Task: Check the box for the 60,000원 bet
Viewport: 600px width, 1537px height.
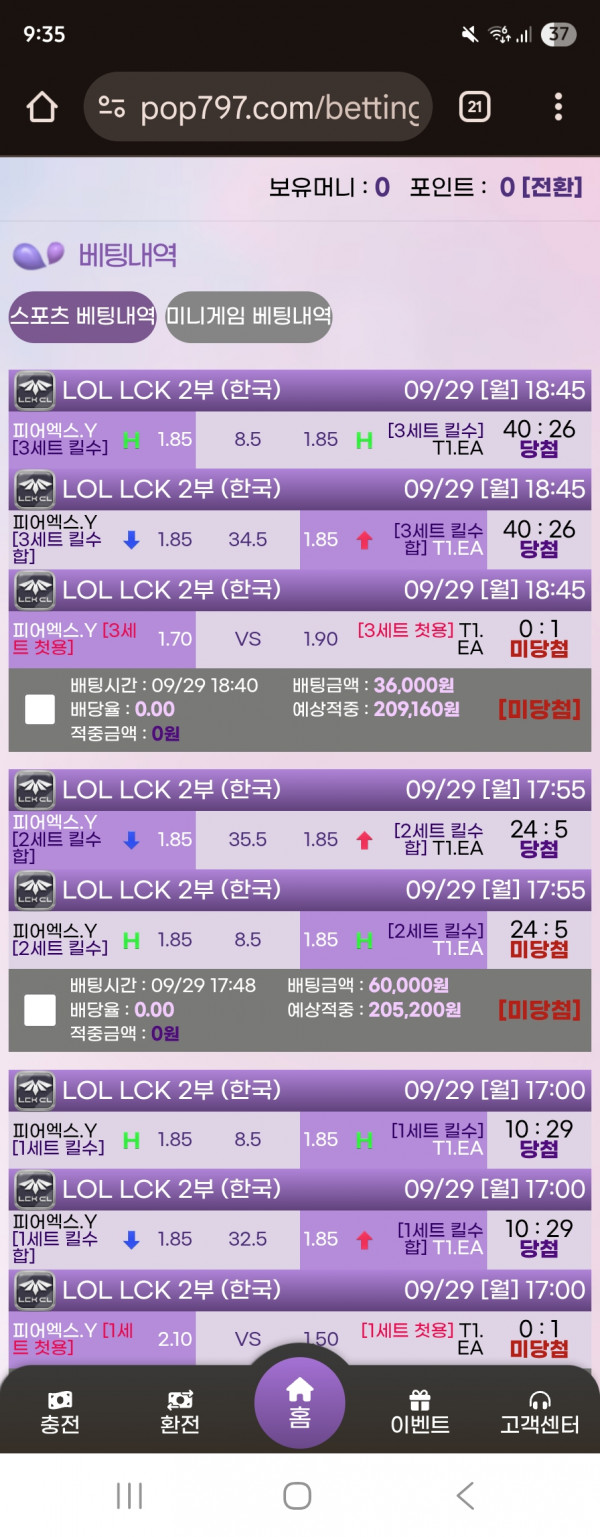Action: [40, 1010]
